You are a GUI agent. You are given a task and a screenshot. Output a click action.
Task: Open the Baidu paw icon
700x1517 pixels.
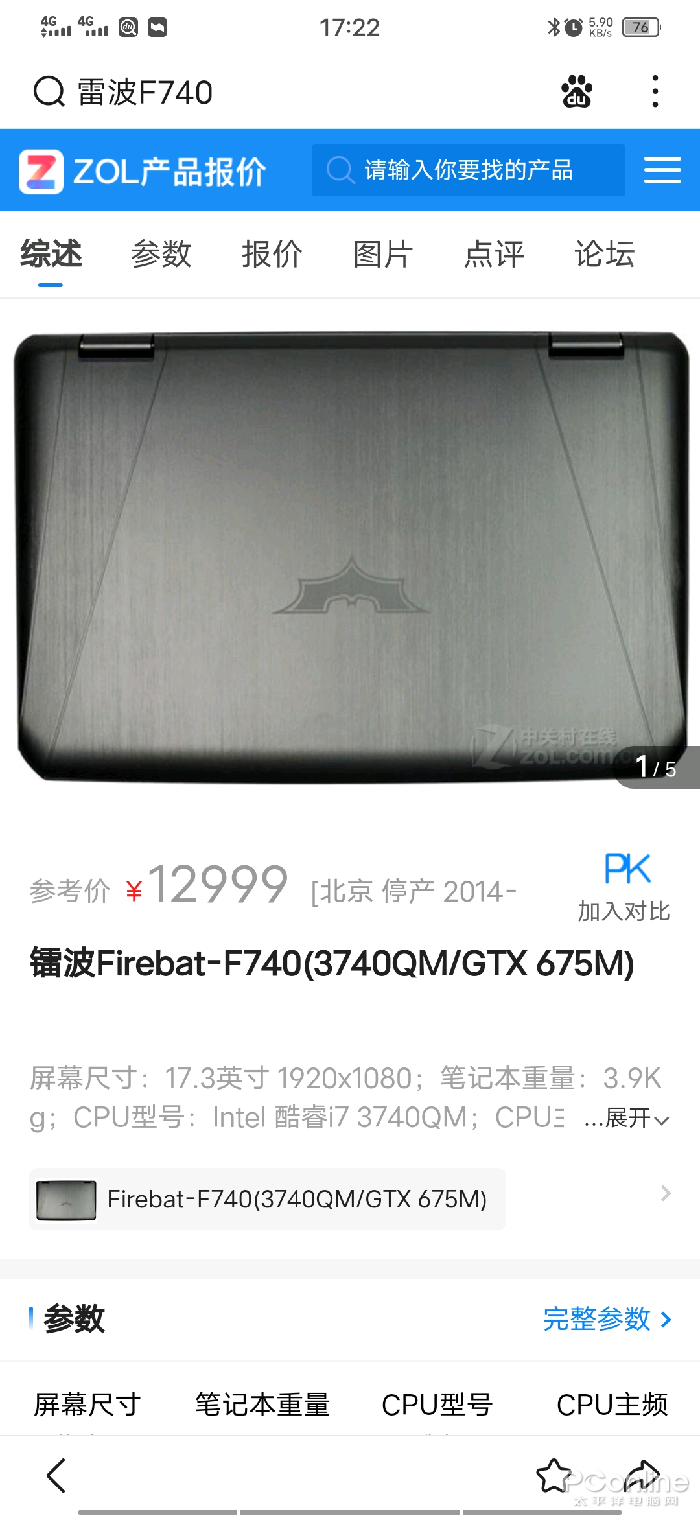(576, 92)
